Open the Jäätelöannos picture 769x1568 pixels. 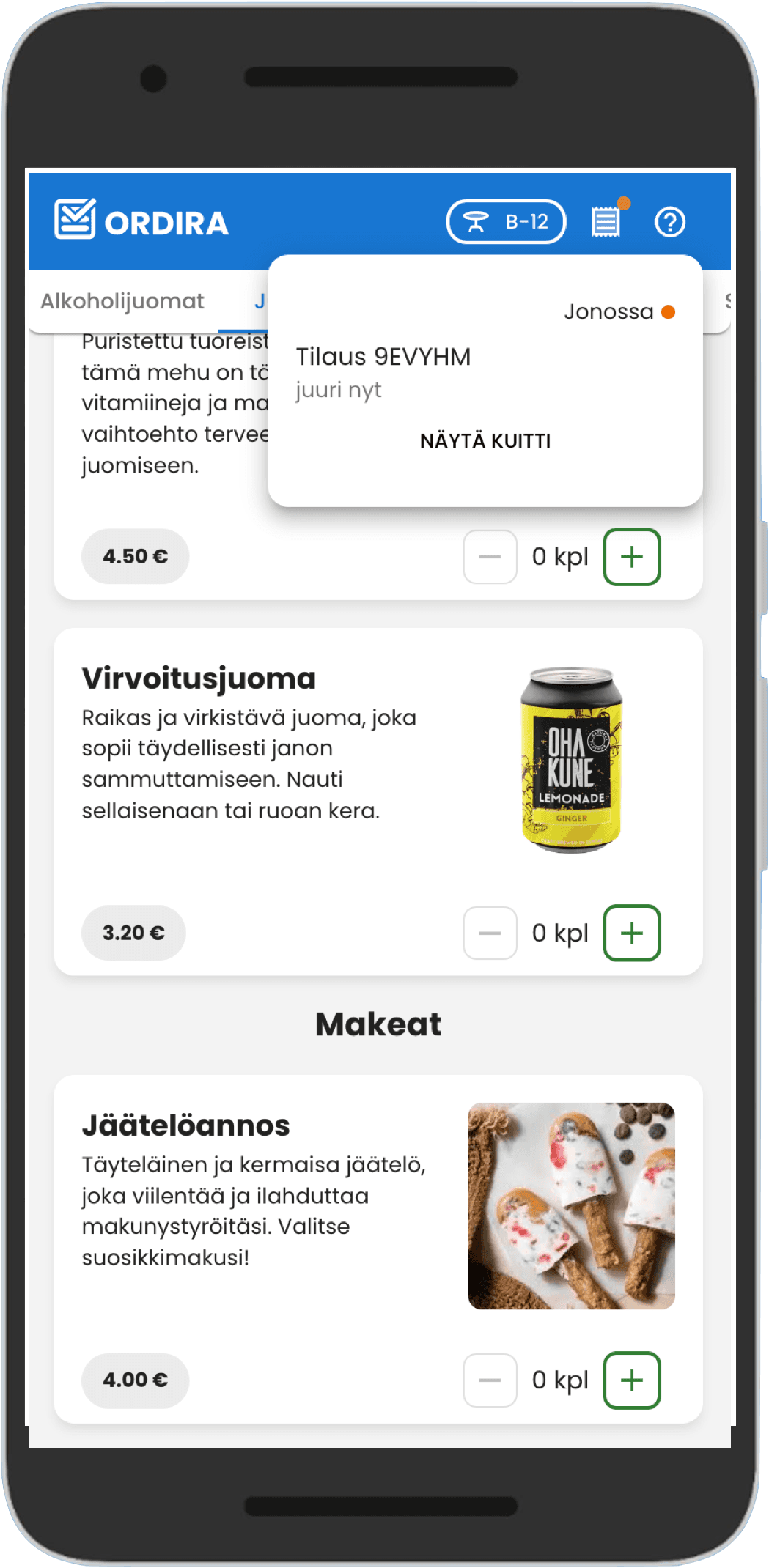571,1205
